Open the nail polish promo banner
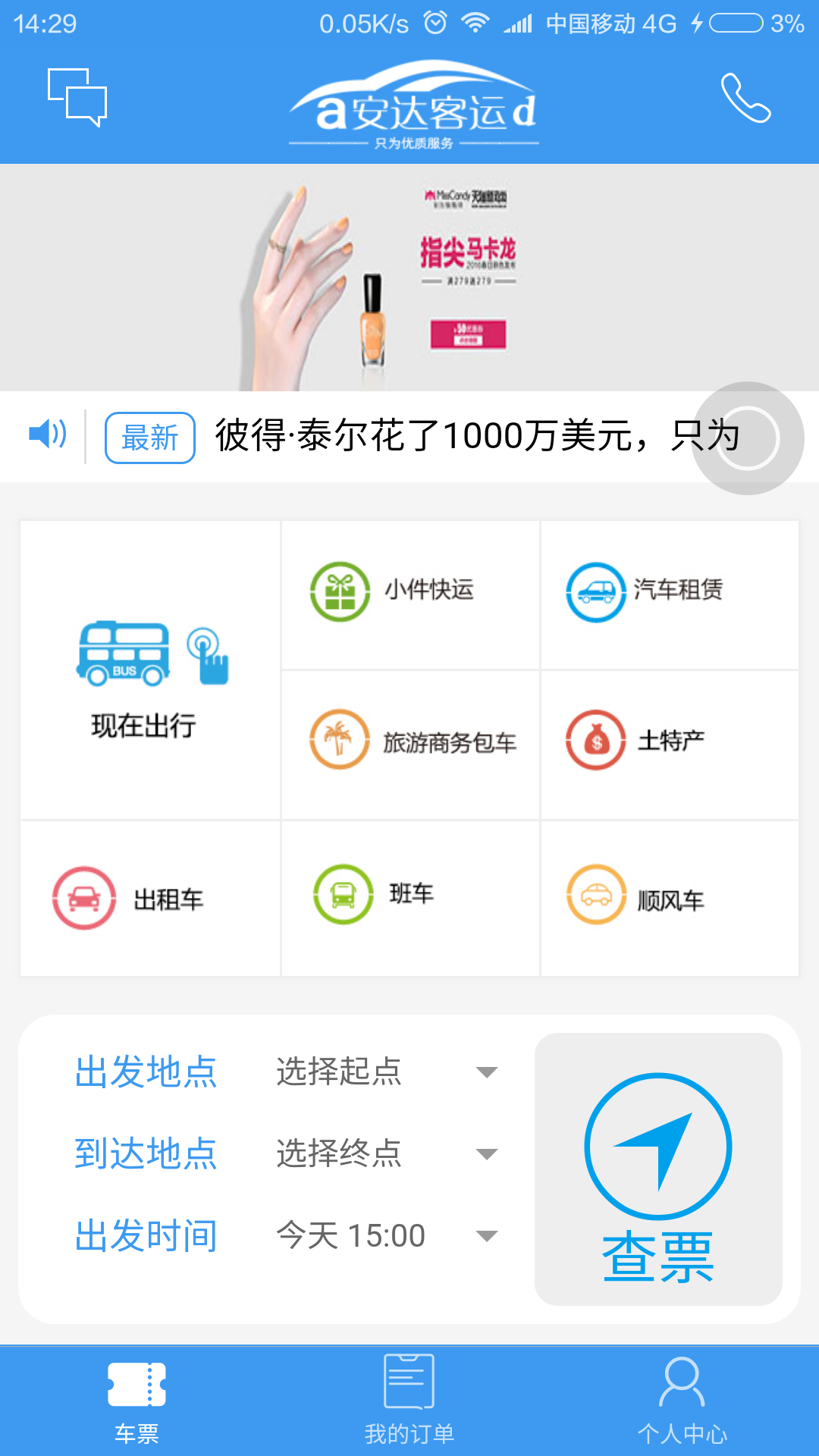This screenshot has width=819, height=1456. tap(409, 278)
